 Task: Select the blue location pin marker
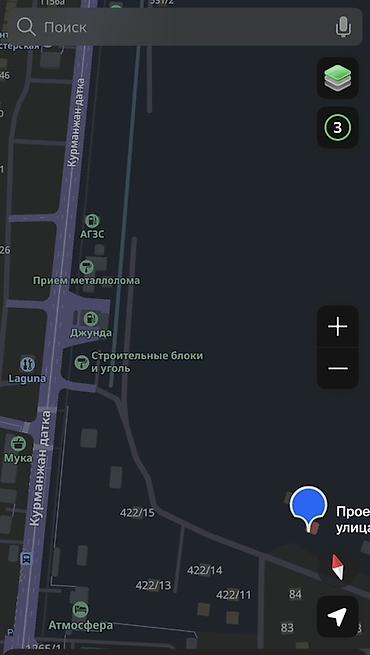[x=309, y=507]
